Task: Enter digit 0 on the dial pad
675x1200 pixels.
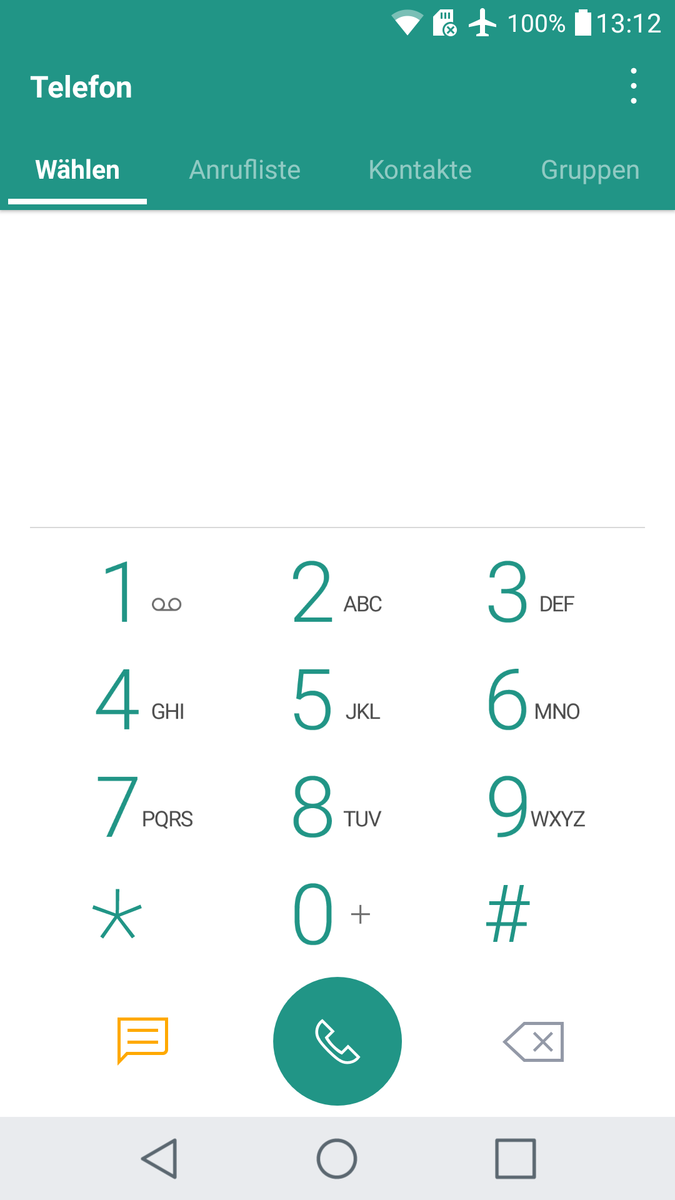Action: [x=330, y=916]
